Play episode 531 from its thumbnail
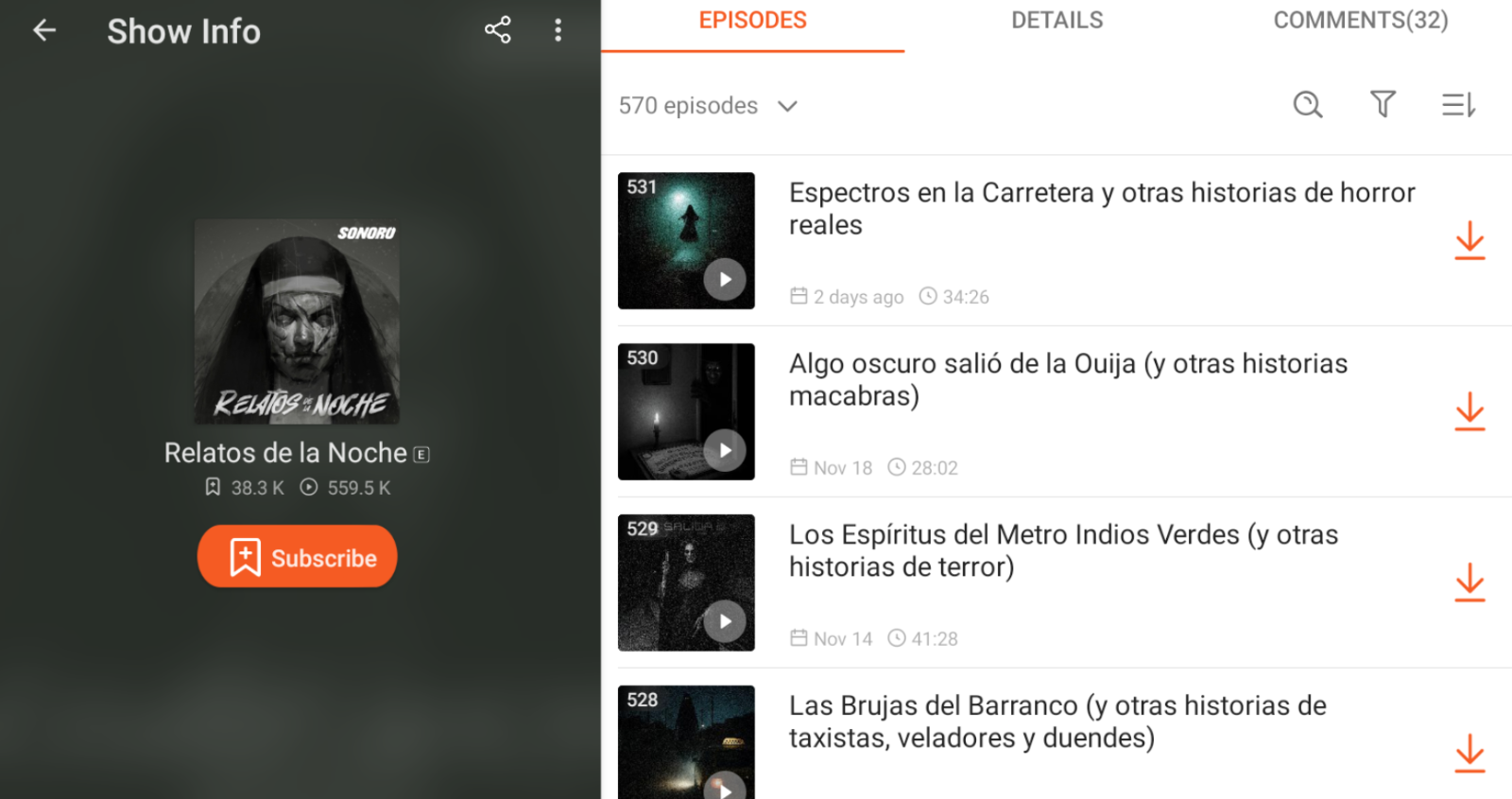 725,279
